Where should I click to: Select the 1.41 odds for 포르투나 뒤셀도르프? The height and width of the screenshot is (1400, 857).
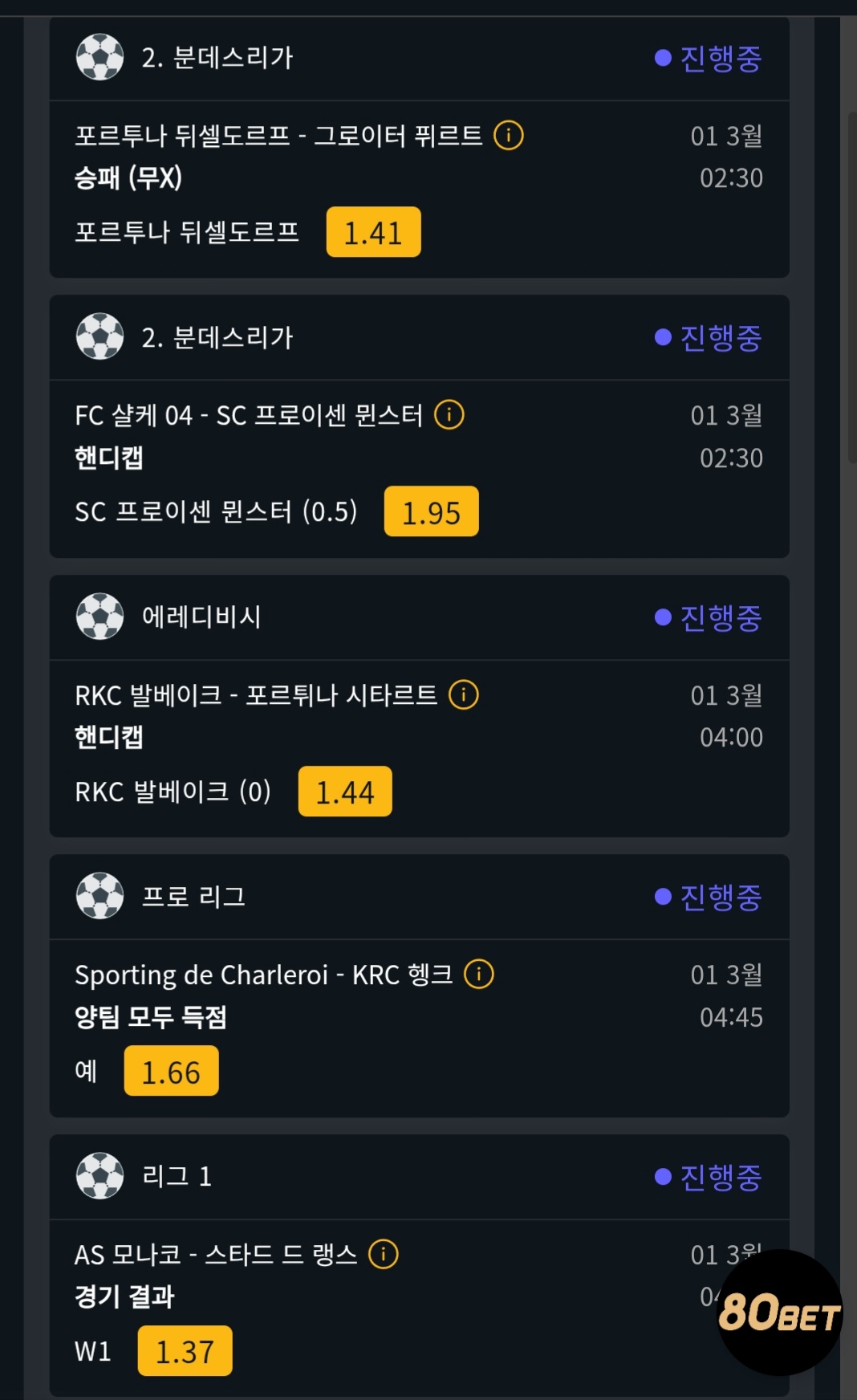[x=373, y=233]
